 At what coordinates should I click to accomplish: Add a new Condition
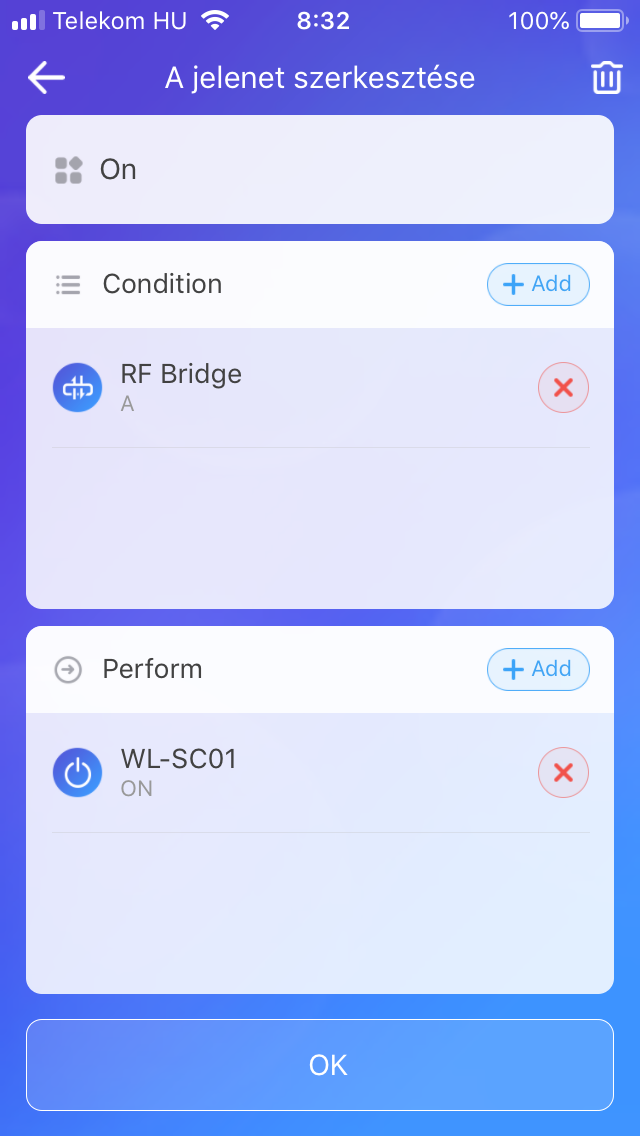coord(538,284)
